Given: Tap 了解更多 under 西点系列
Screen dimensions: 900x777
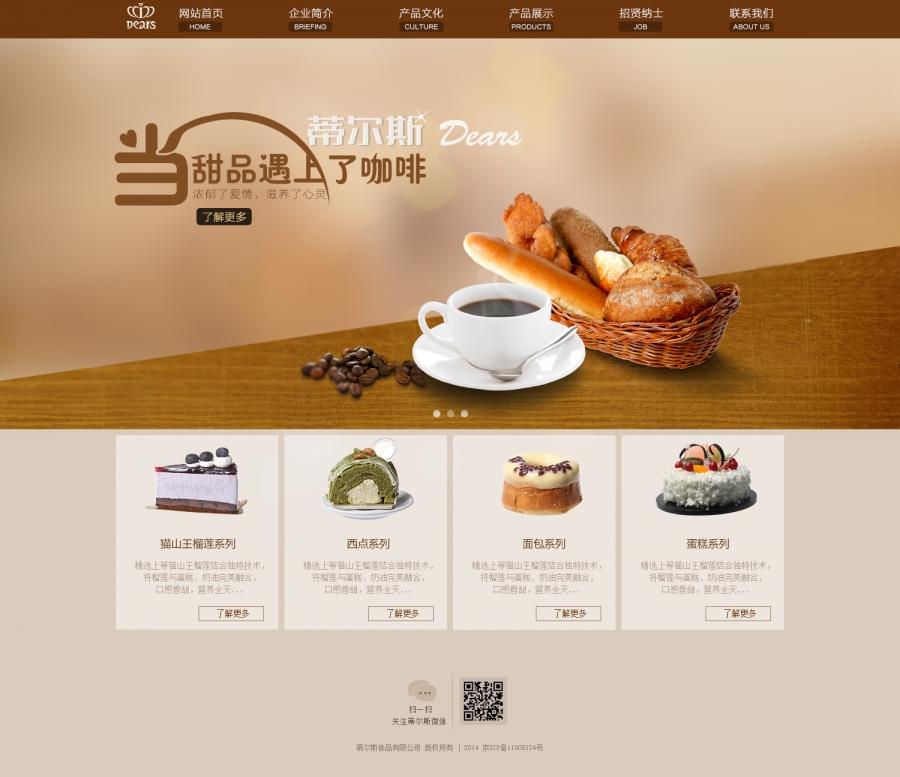Looking at the screenshot, I should click(400, 613).
